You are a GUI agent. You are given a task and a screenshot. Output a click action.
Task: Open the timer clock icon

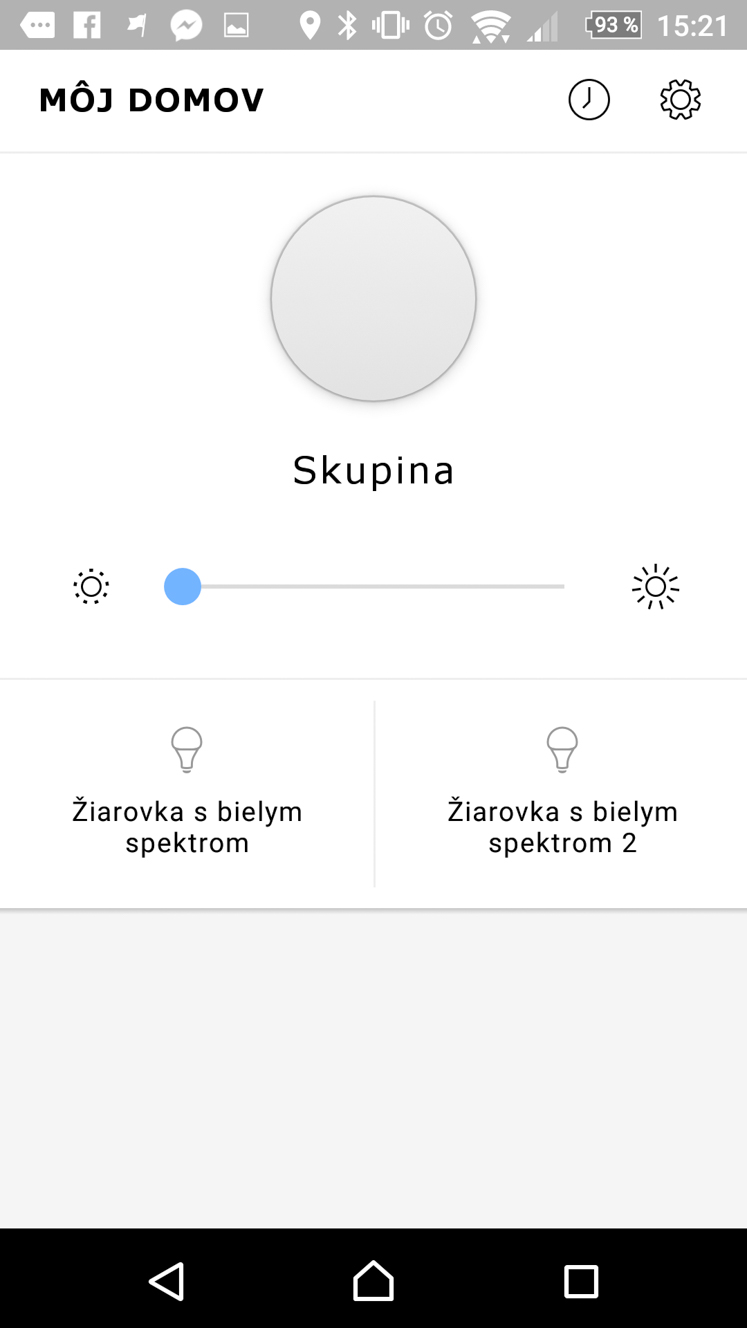tap(589, 100)
